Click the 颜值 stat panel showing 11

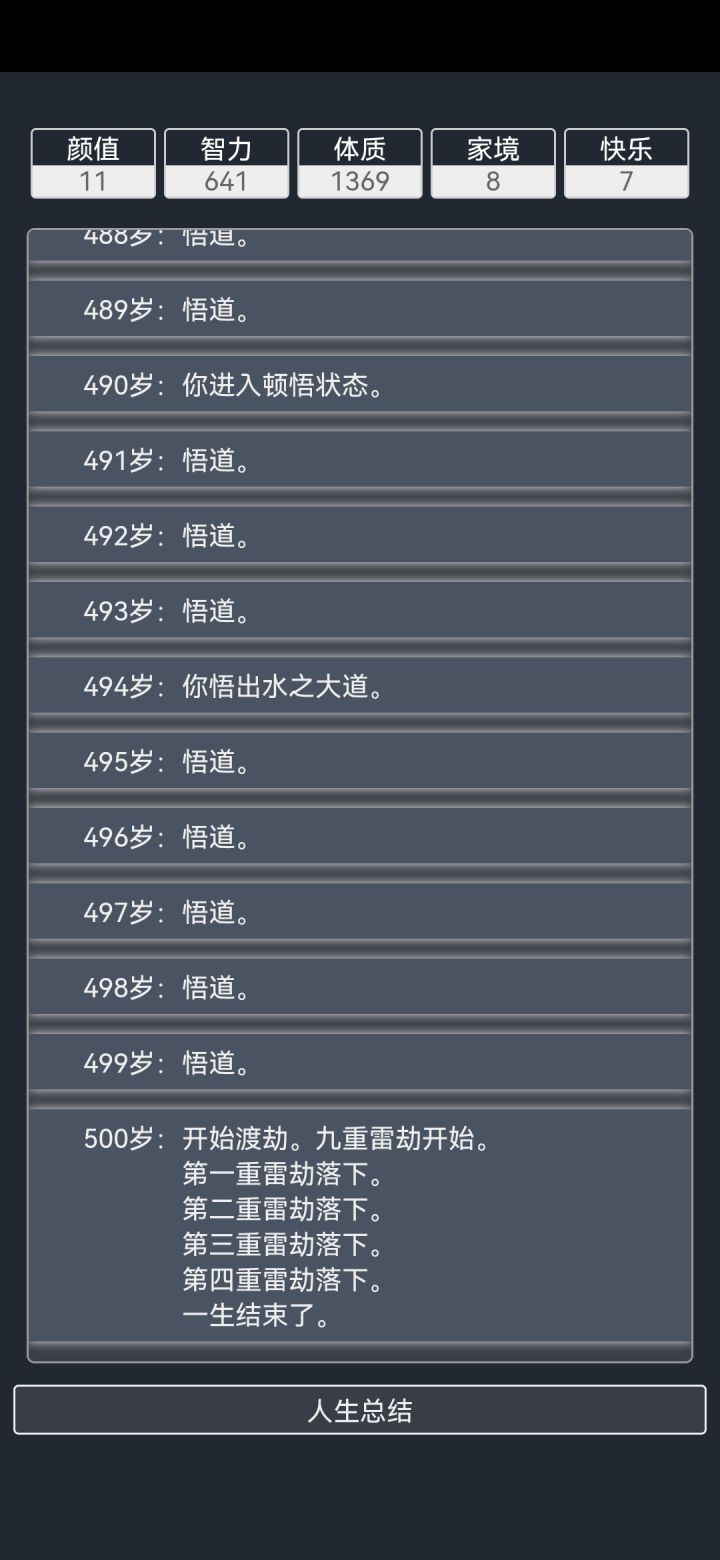click(x=93, y=164)
